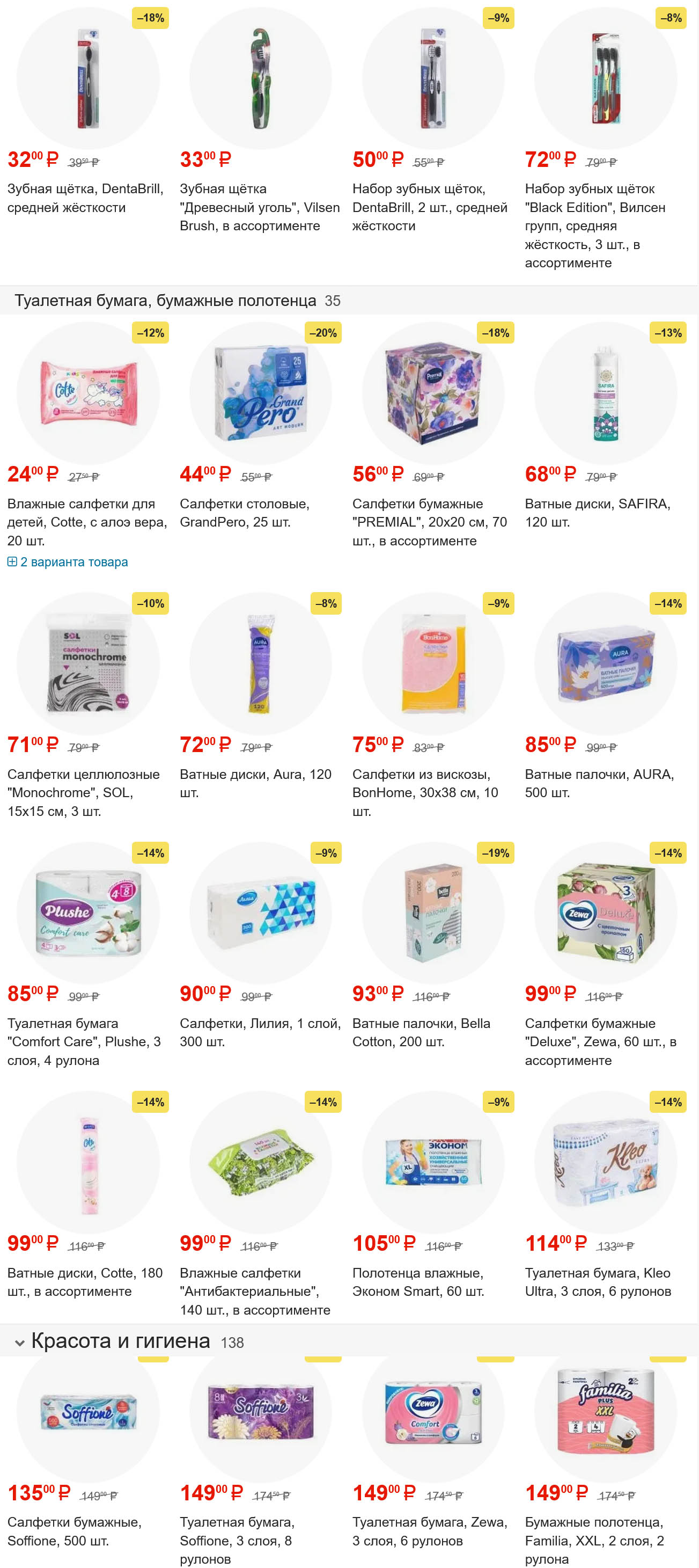699x1568 pixels.
Task: View PREMIAL paper napkins 70 шт.
Action: (x=429, y=522)
